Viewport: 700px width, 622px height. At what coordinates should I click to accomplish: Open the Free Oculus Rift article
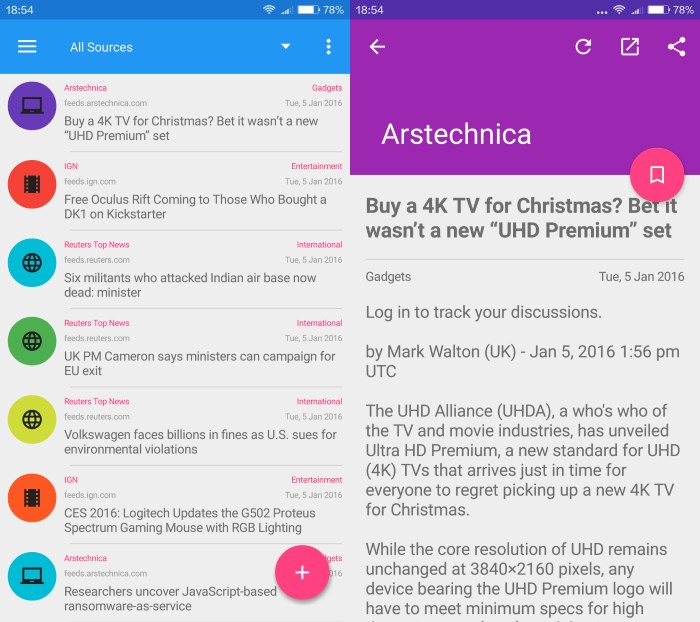point(195,206)
